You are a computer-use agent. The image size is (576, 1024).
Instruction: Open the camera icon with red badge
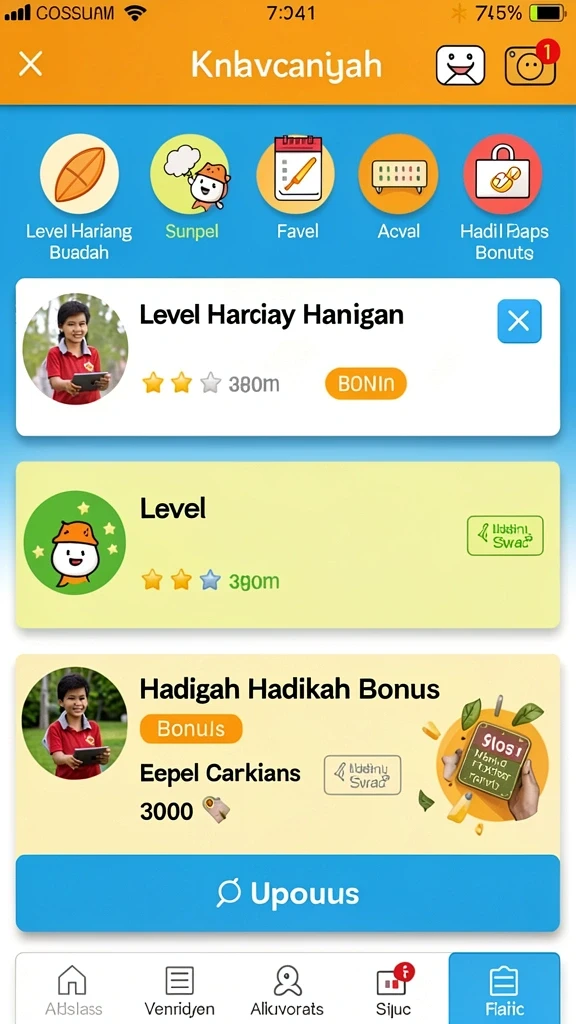530,64
